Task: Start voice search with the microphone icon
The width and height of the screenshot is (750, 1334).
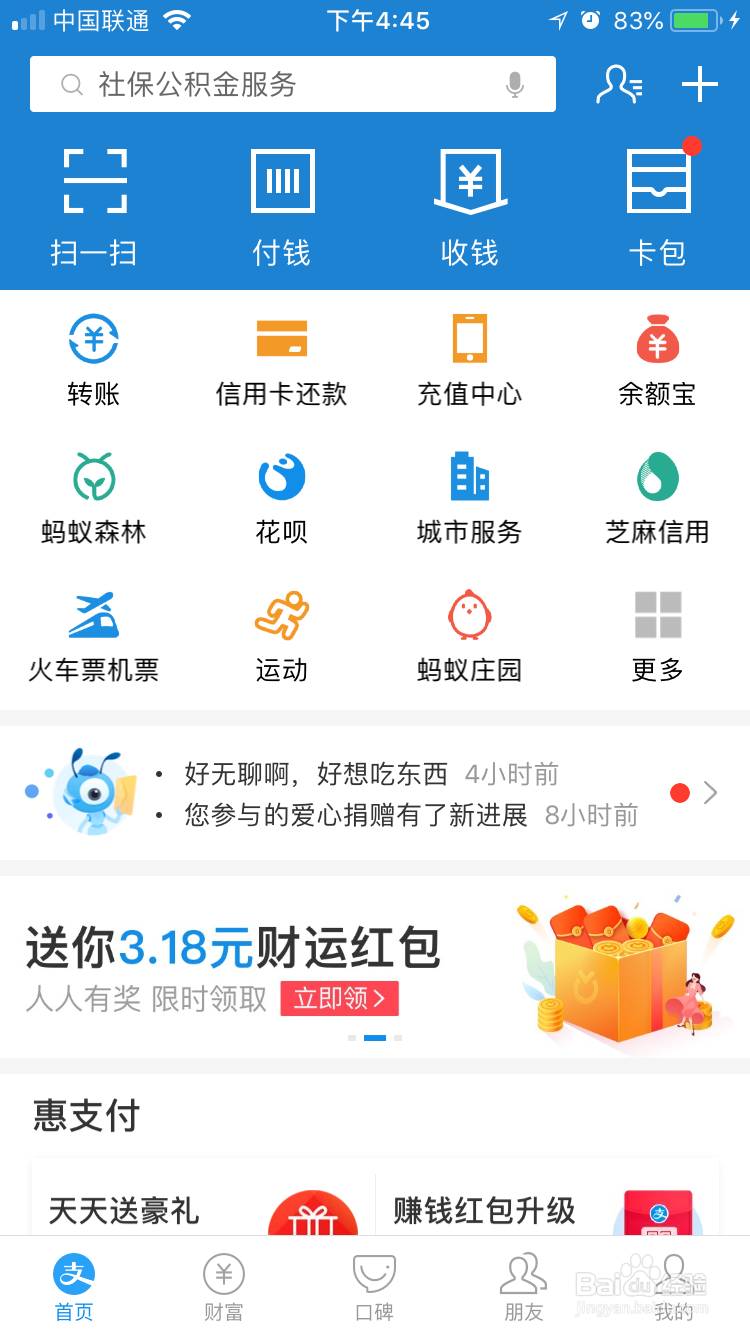Action: (515, 85)
